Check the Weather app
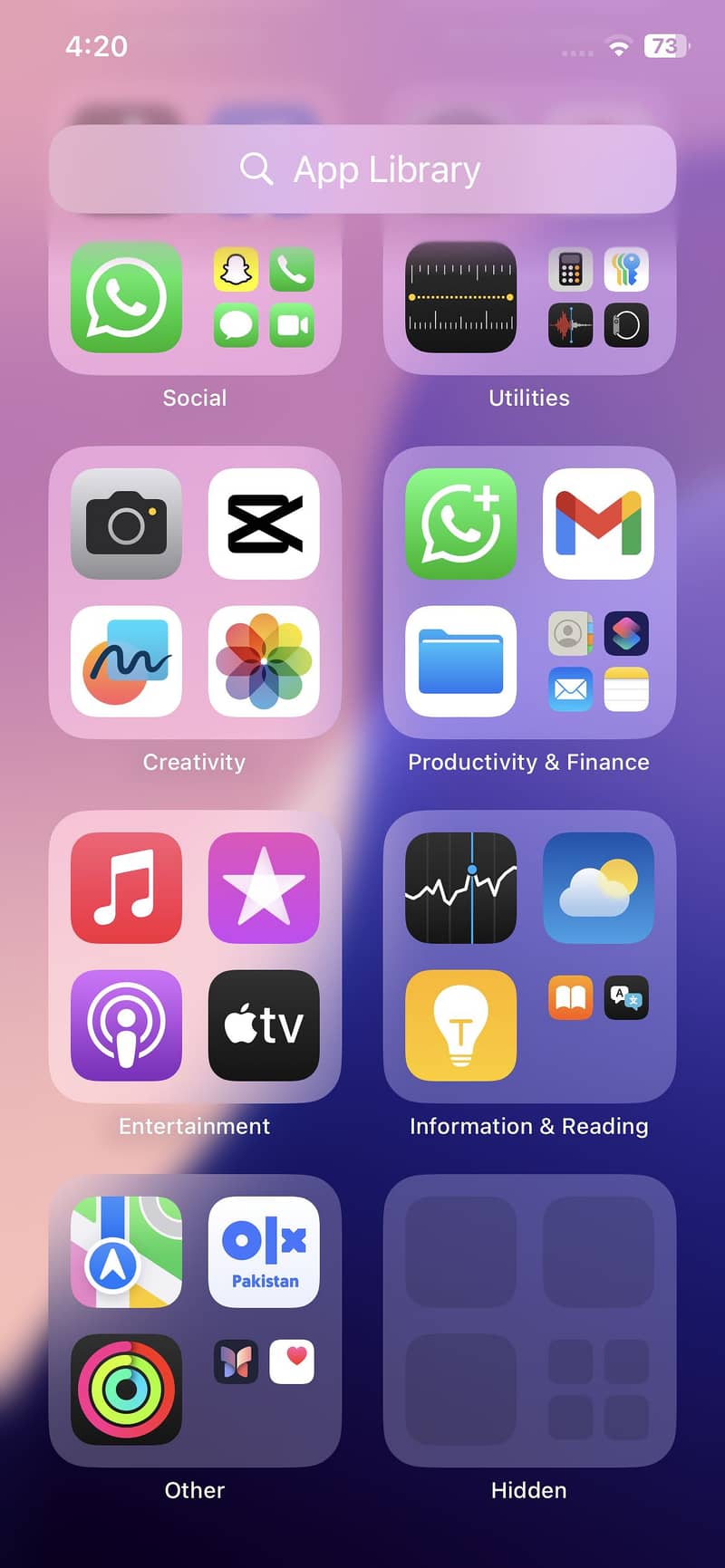 coord(598,888)
